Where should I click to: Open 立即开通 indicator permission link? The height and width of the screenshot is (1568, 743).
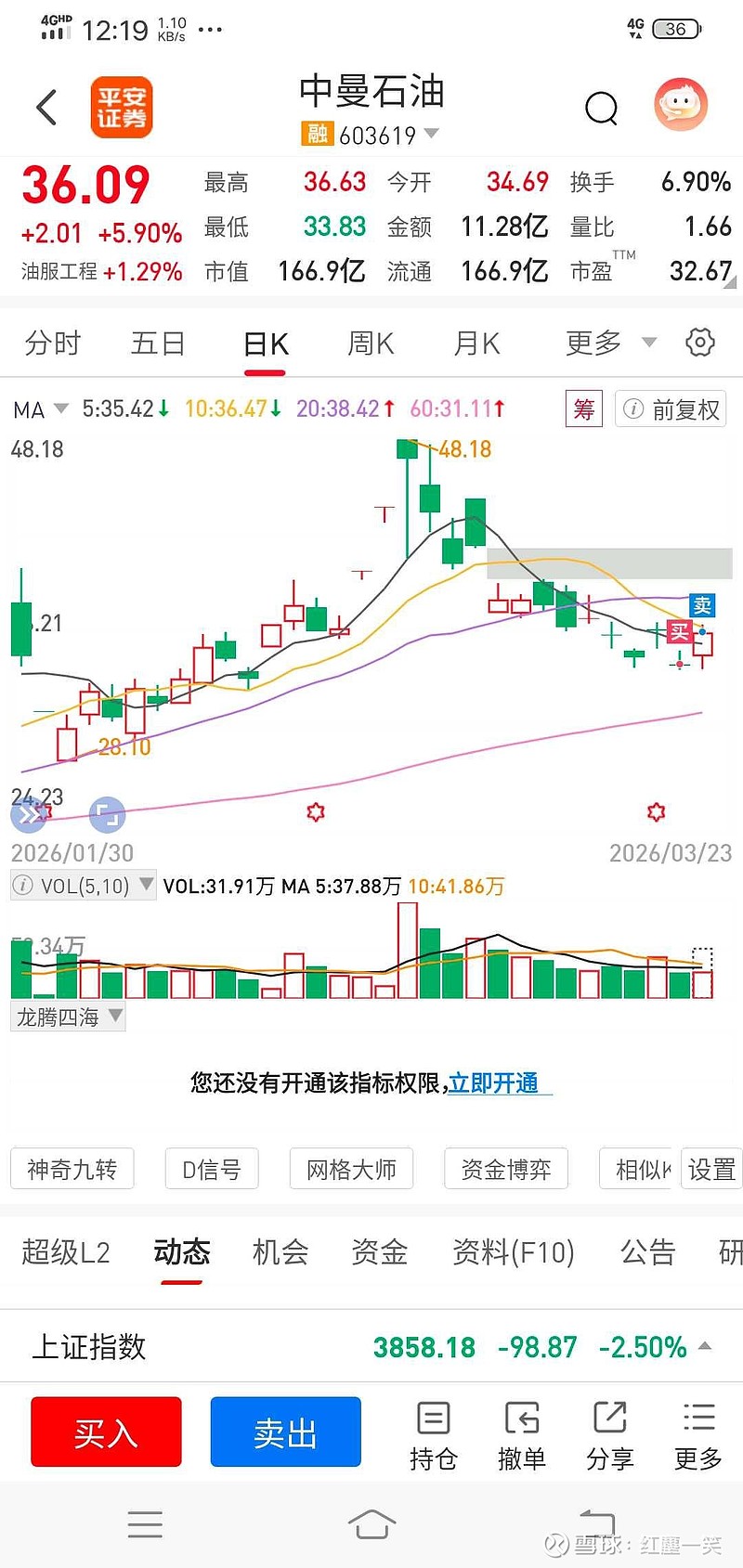point(496,1083)
